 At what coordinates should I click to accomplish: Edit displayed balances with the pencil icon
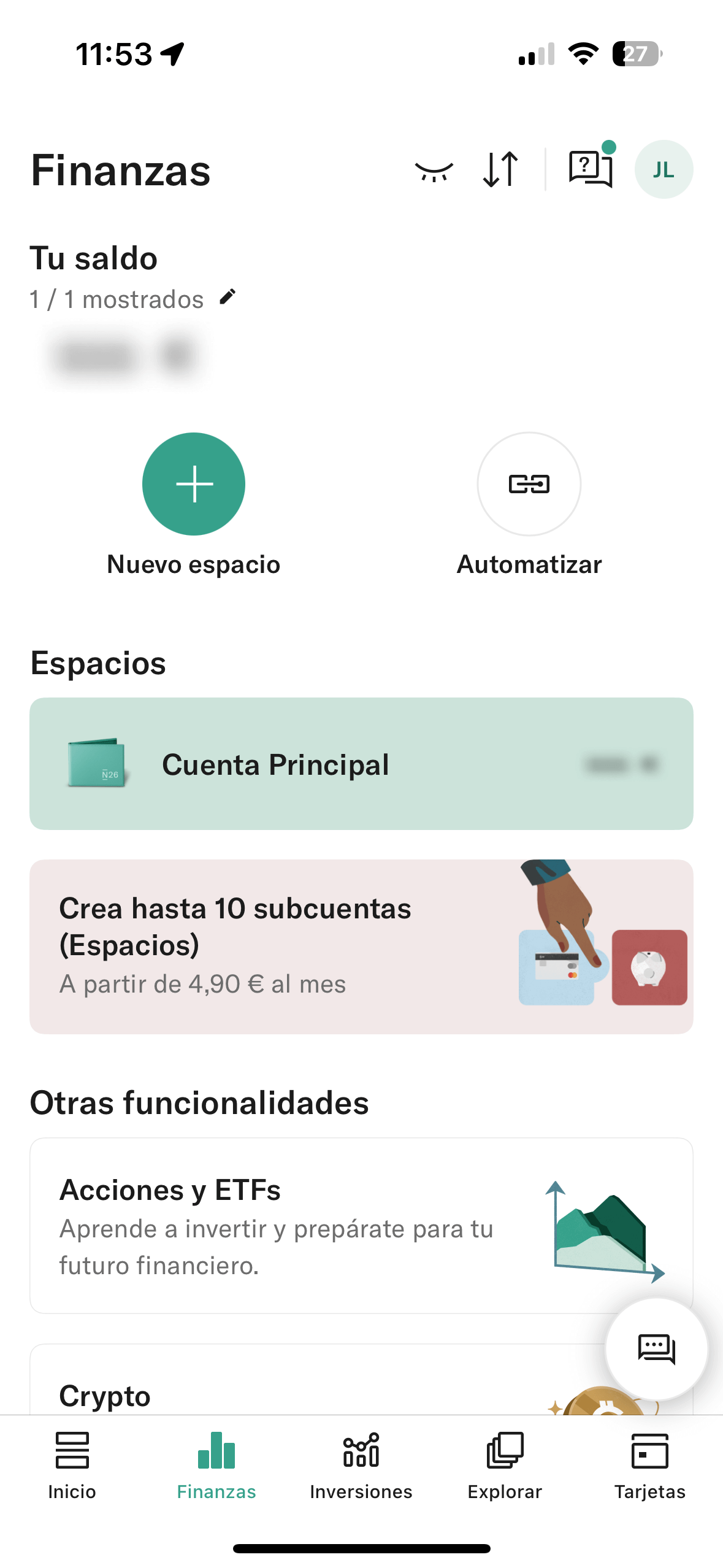tap(228, 298)
